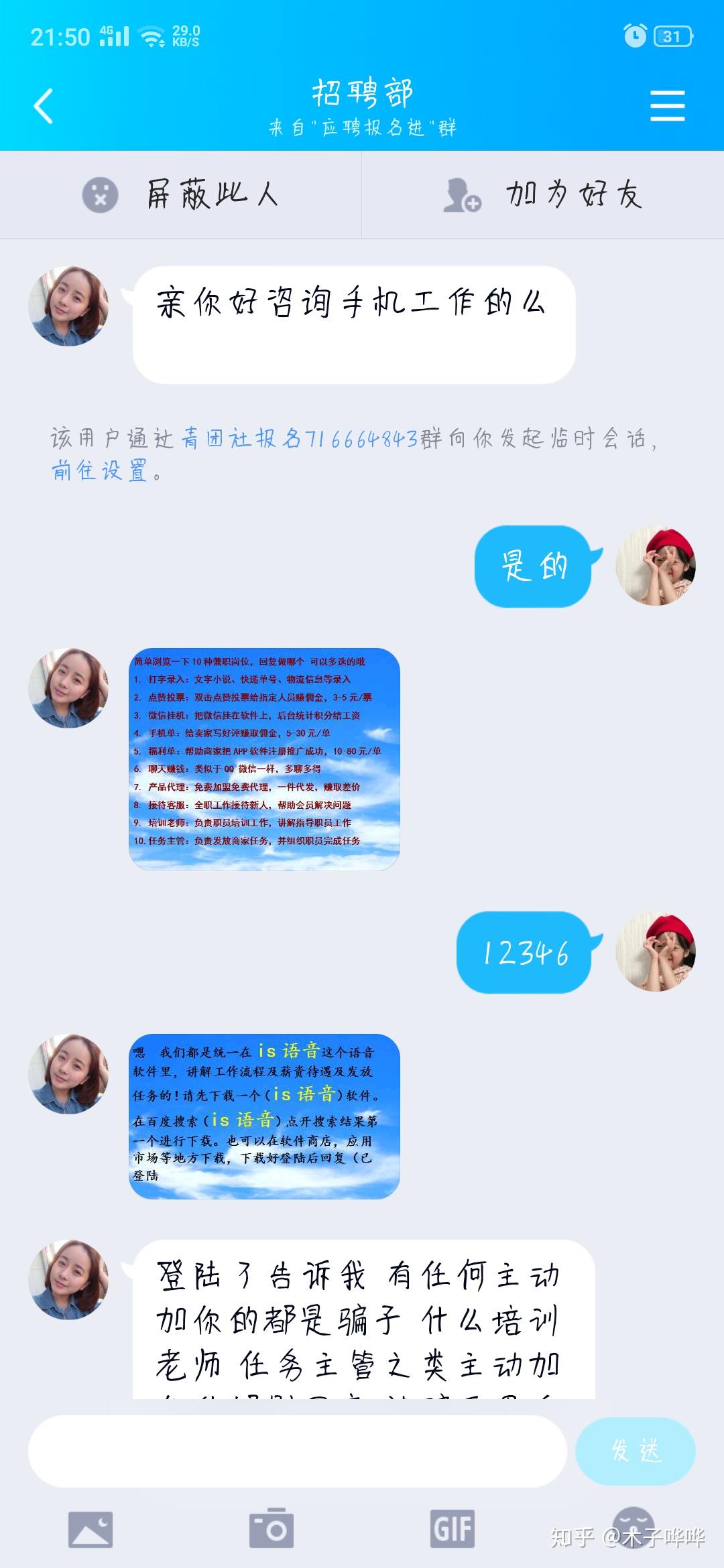
Task: Open my own avatar beside 是的 message
Action: 655,566
